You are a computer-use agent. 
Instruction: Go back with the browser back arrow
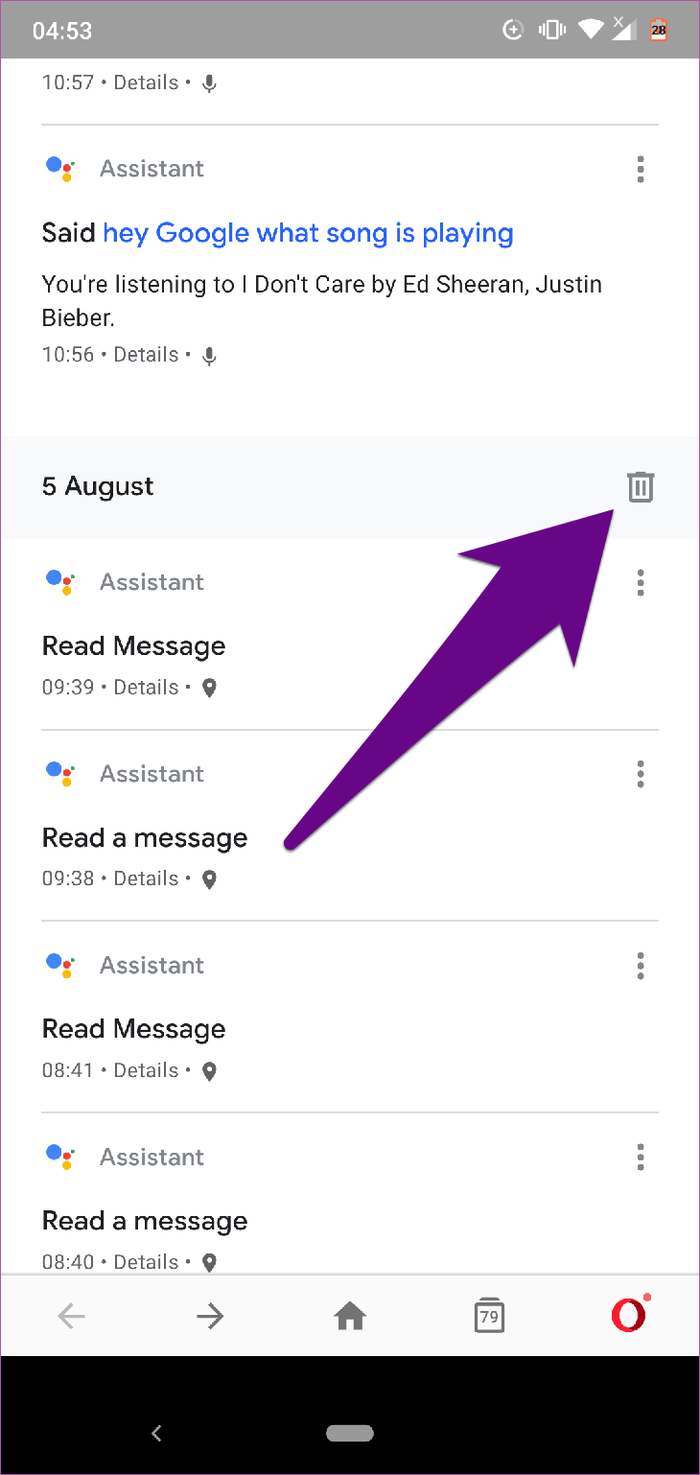coord(71,1317)
